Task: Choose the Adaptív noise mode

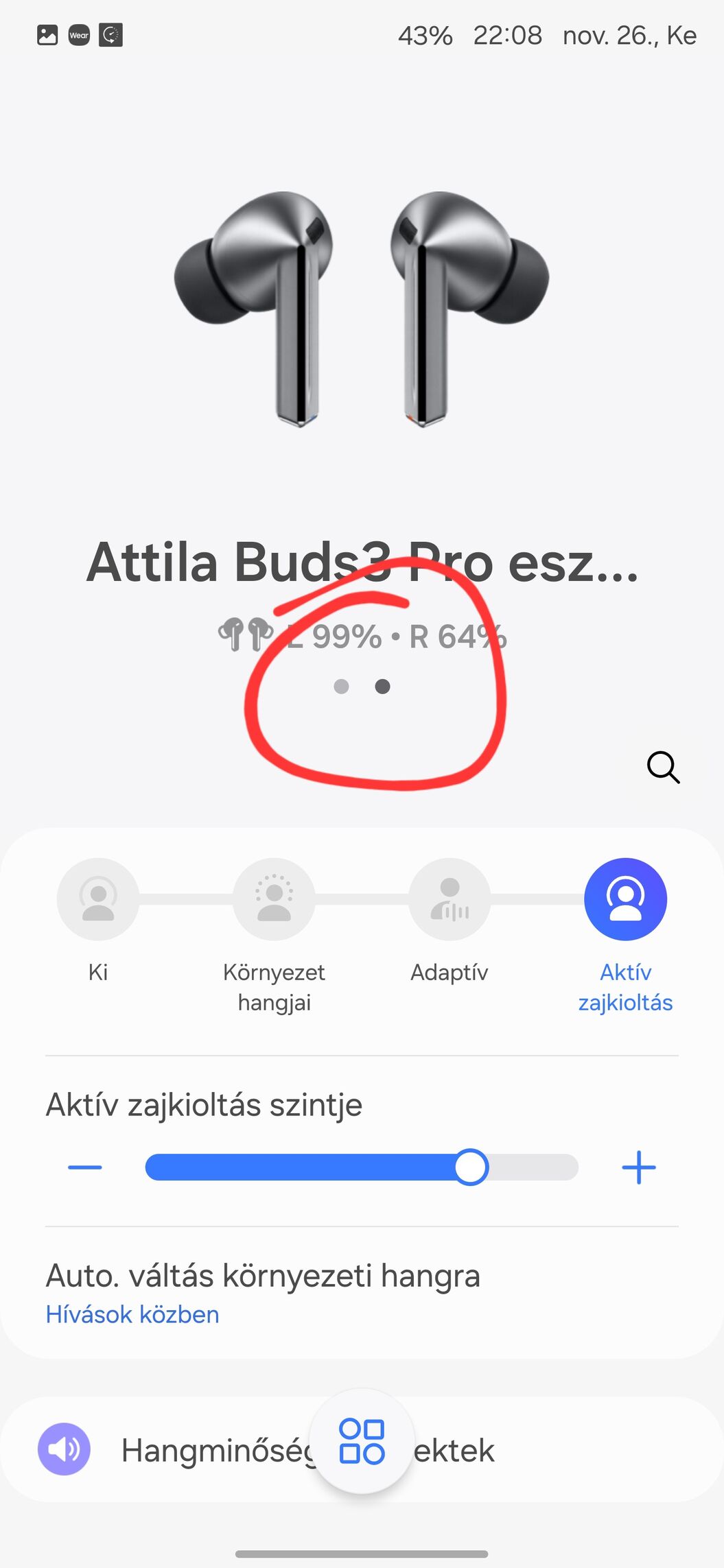Action: pyautogui.click(x=449, y=899)
